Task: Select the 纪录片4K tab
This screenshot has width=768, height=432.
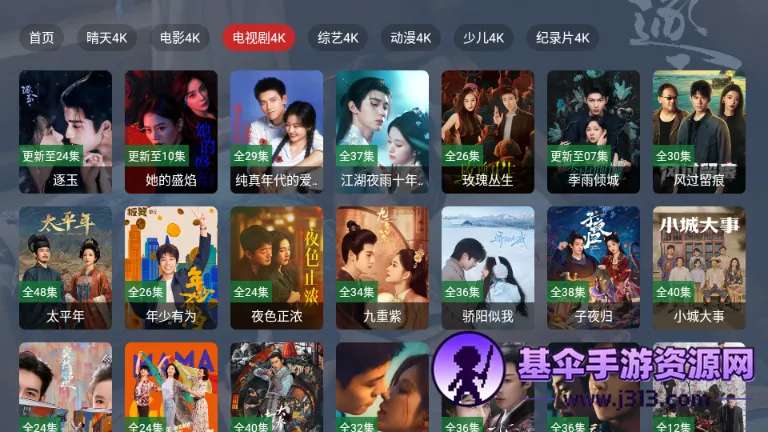Action: pos(562,38)
